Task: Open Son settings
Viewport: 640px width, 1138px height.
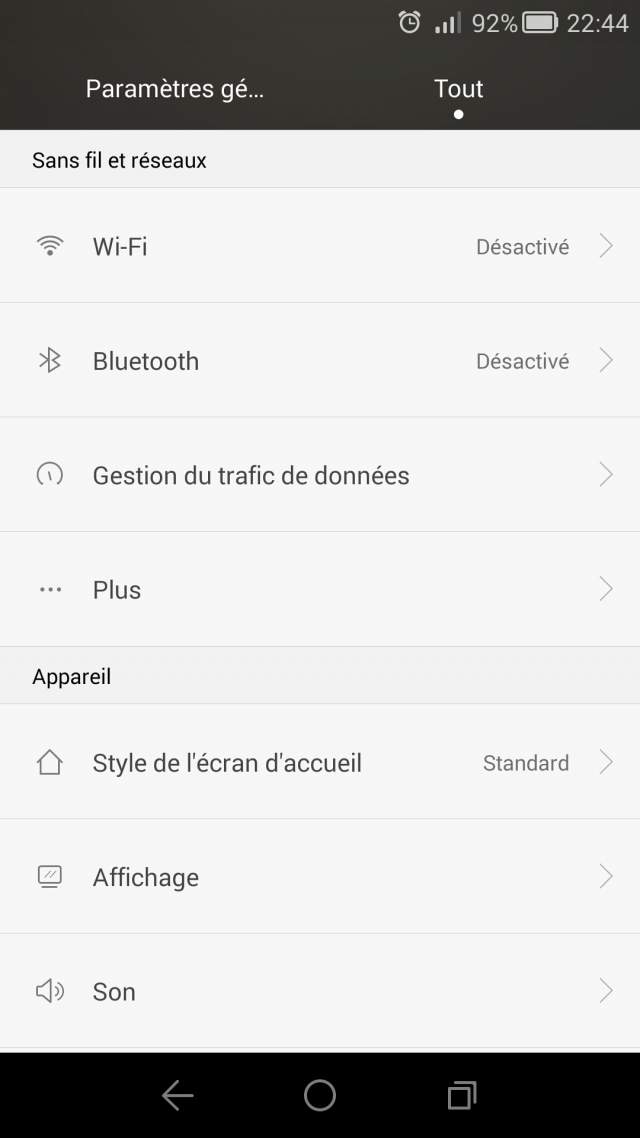Action: coord(320,991)
